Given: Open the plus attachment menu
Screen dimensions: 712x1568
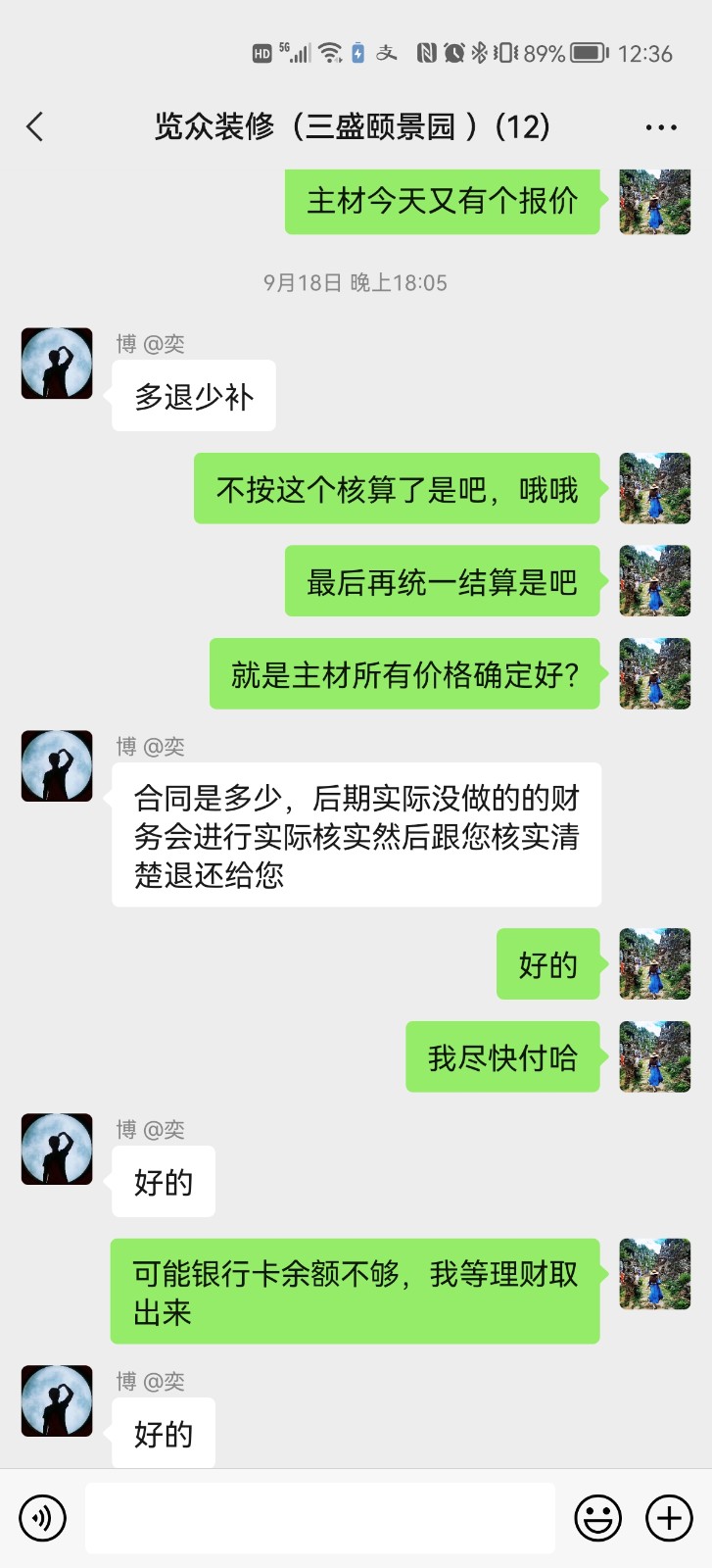Looking at the screenshot, I should (x=669, y=1518).
